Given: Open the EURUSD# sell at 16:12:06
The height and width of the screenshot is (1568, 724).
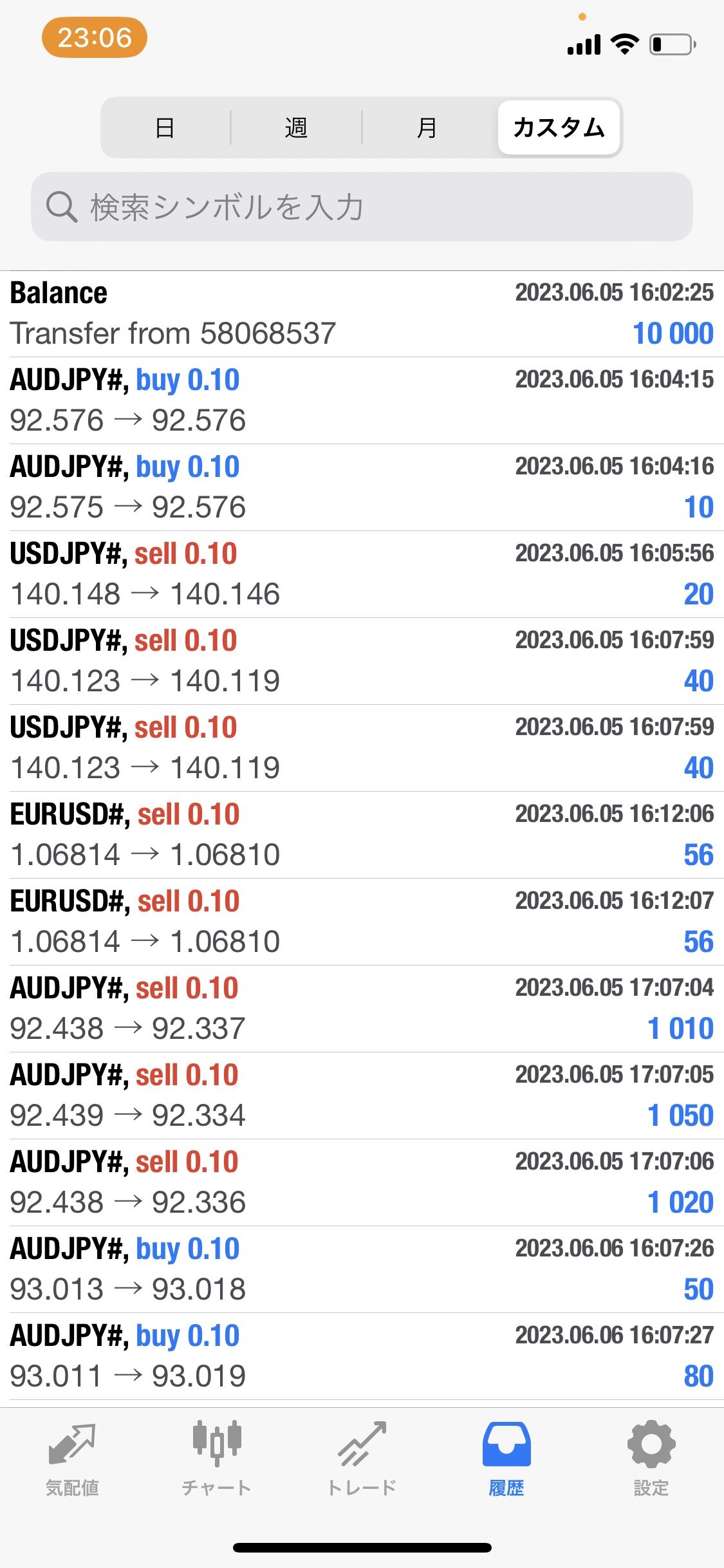Looking at the screenshot, I should pyautogui.click(x=362, y=835).
